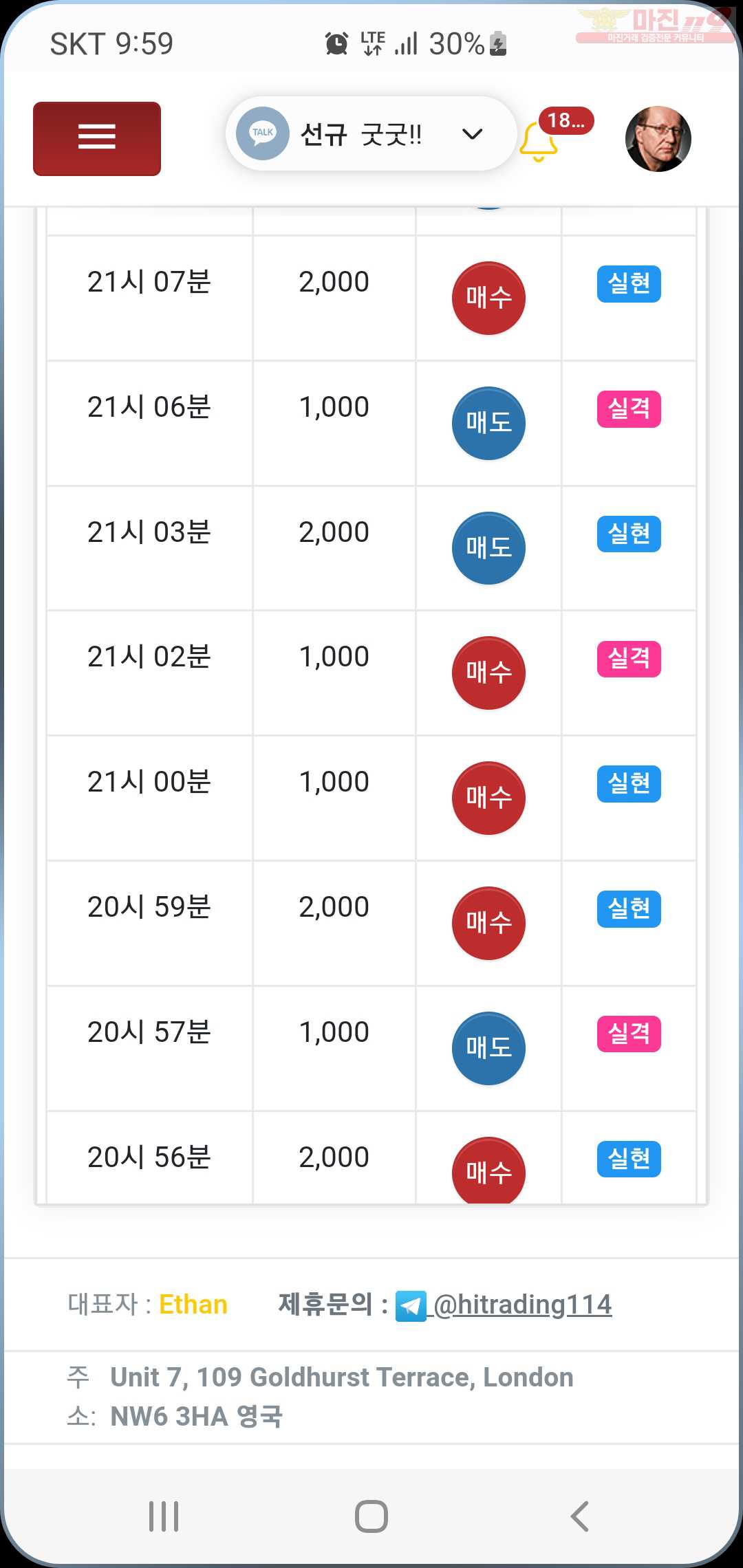
Task: Expand the 선규 굿굿!! talk dropdown
Action: pos(371,133)
